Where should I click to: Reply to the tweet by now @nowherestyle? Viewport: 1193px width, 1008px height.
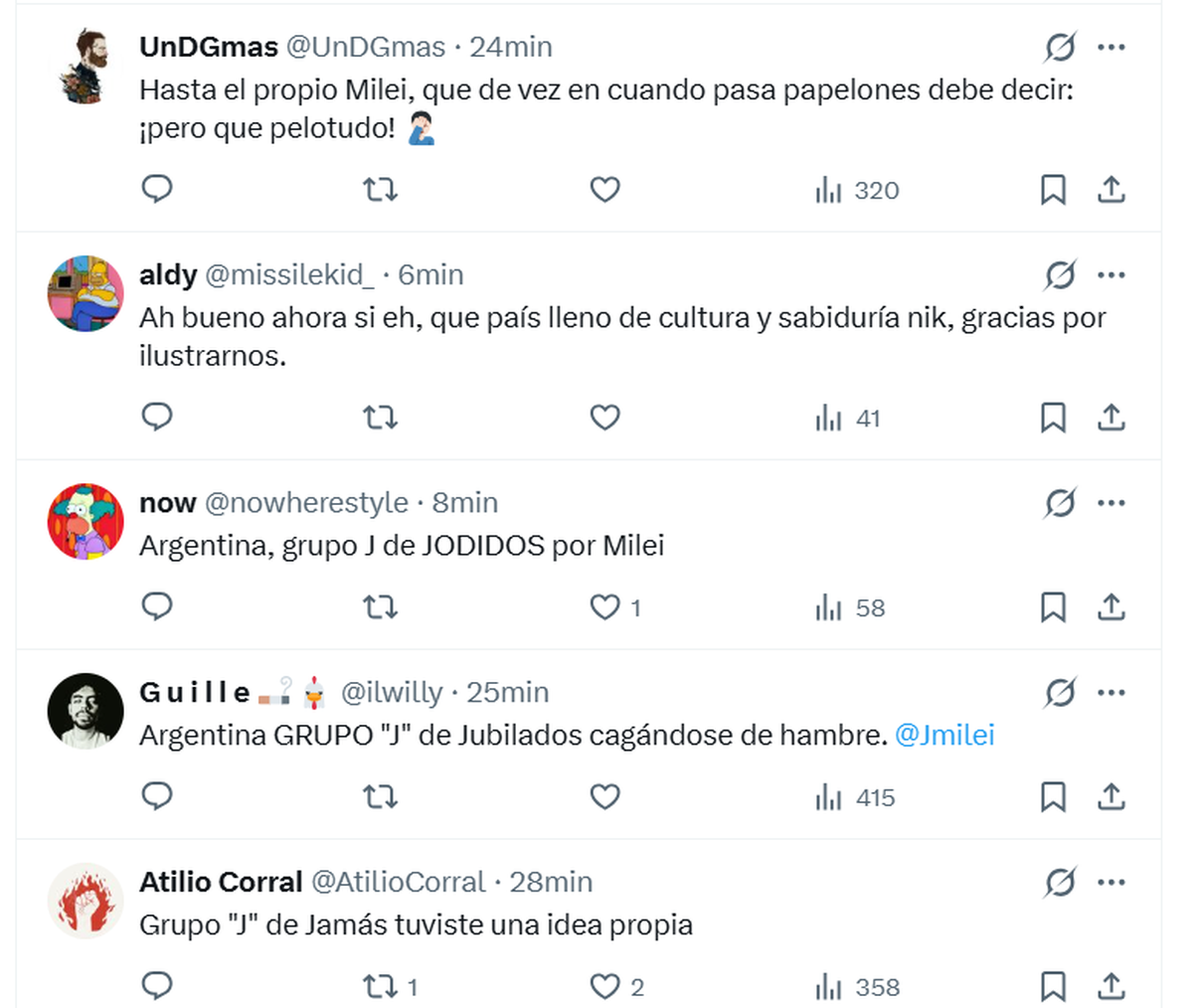point(157,606)
